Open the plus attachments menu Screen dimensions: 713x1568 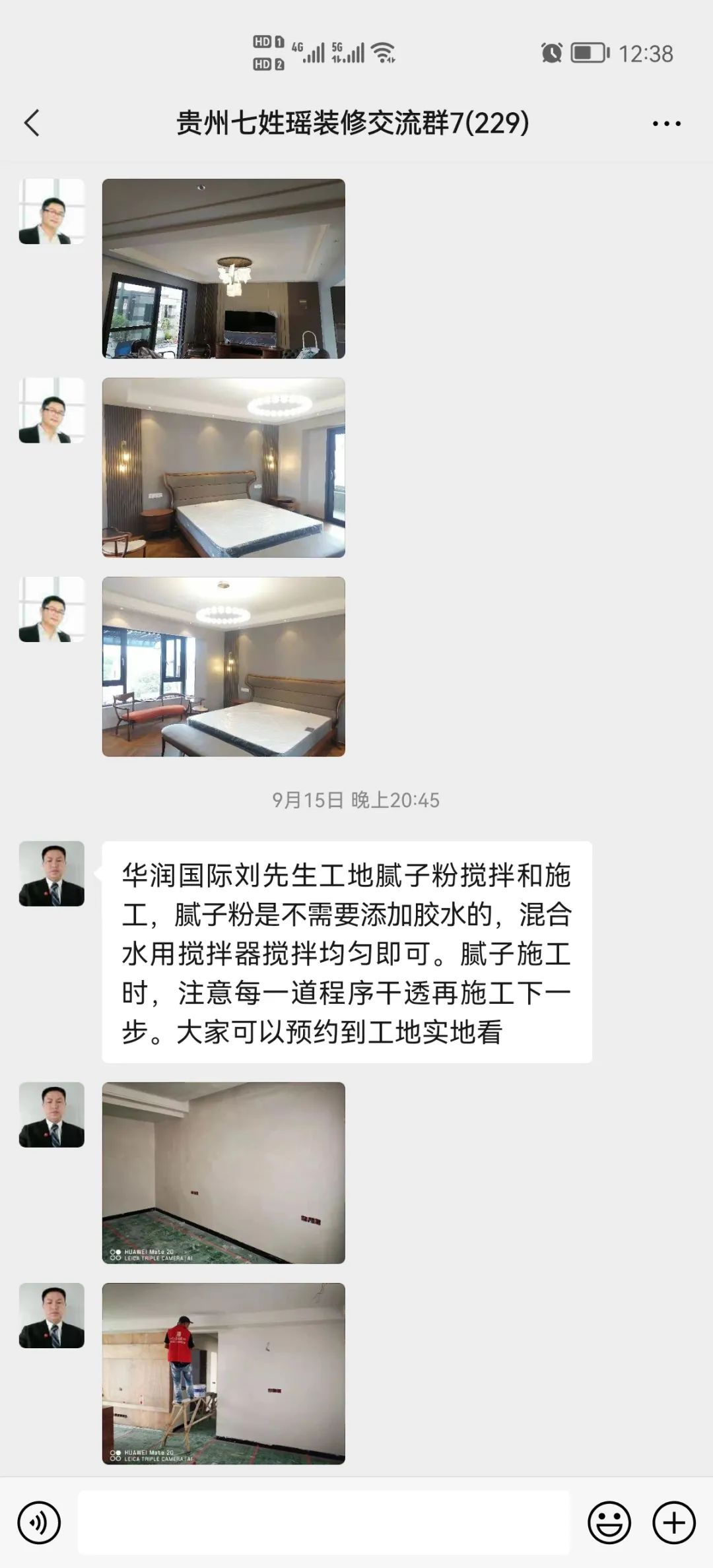point(673,1522)
